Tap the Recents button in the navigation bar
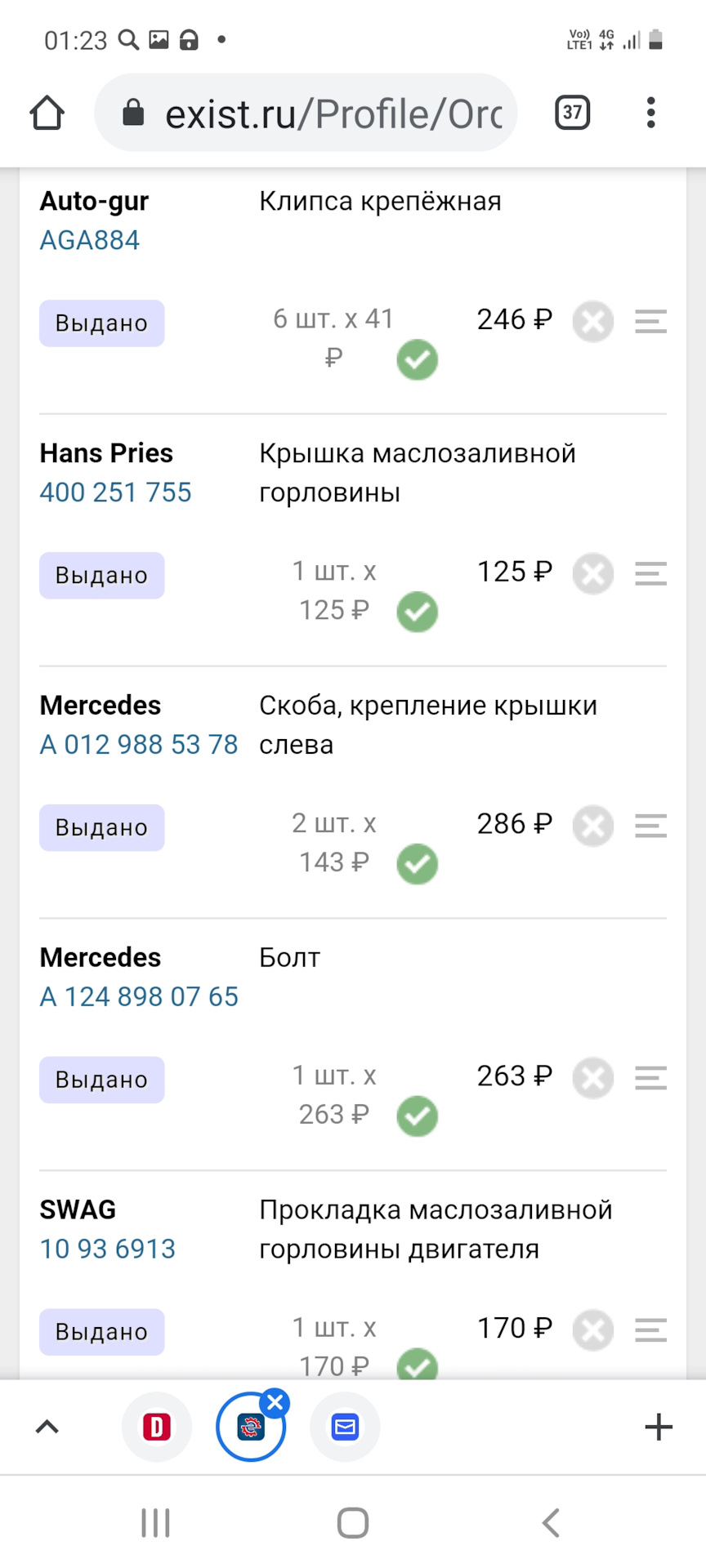 (x=155, y=1521)
